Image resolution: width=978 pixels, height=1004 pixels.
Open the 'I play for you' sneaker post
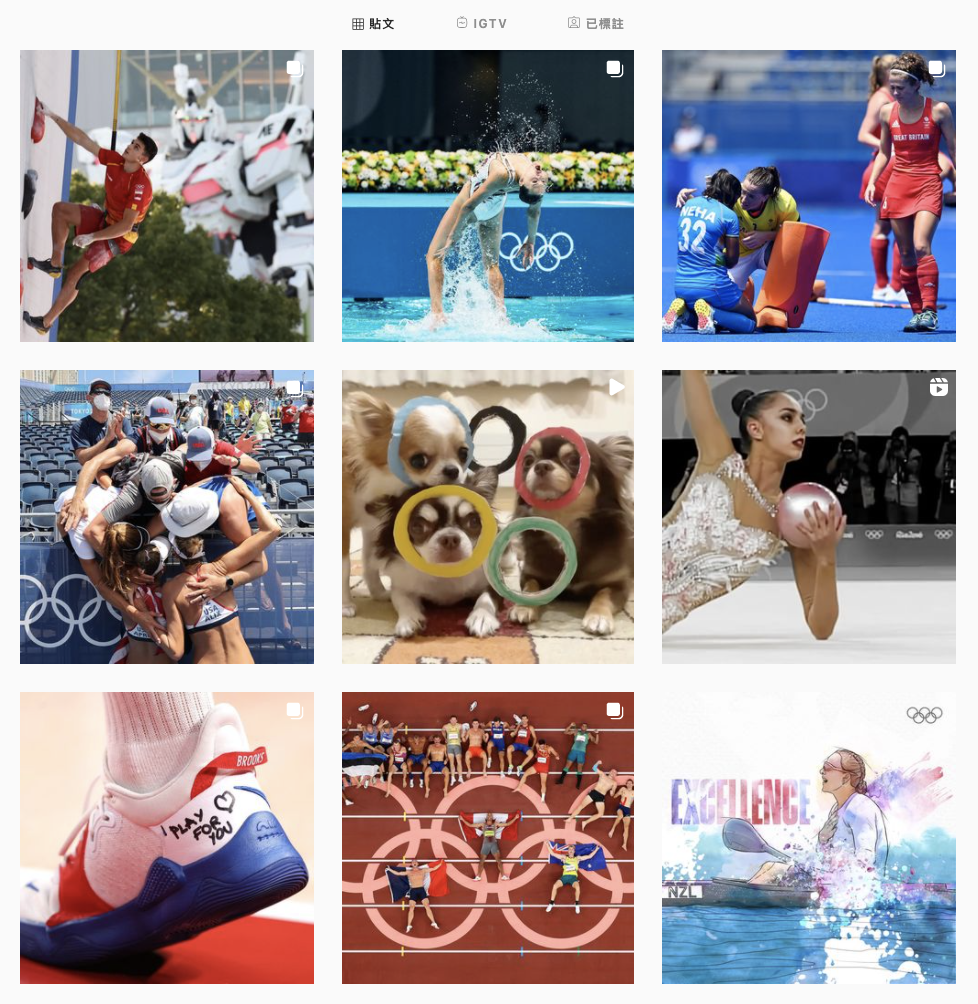167,838
